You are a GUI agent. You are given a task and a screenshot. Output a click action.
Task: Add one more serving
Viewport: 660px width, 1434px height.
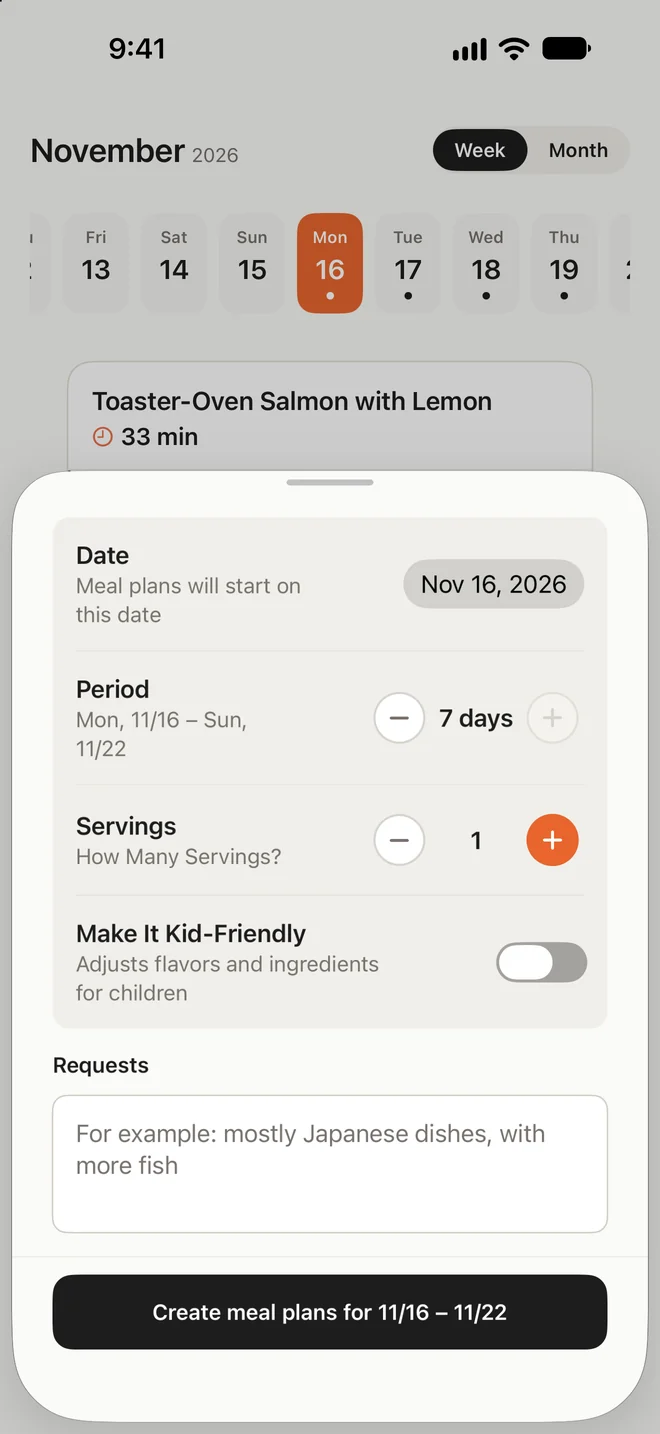point(552,840)
